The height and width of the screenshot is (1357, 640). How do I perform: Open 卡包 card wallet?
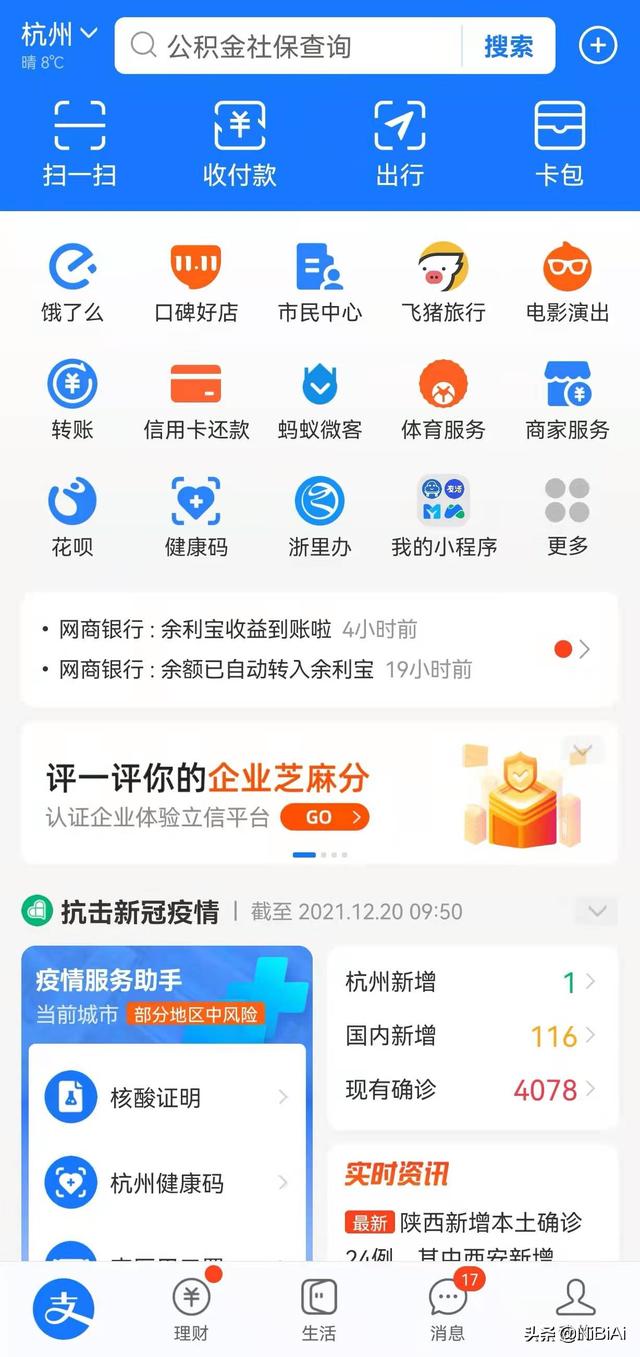[x=560, y=144]
